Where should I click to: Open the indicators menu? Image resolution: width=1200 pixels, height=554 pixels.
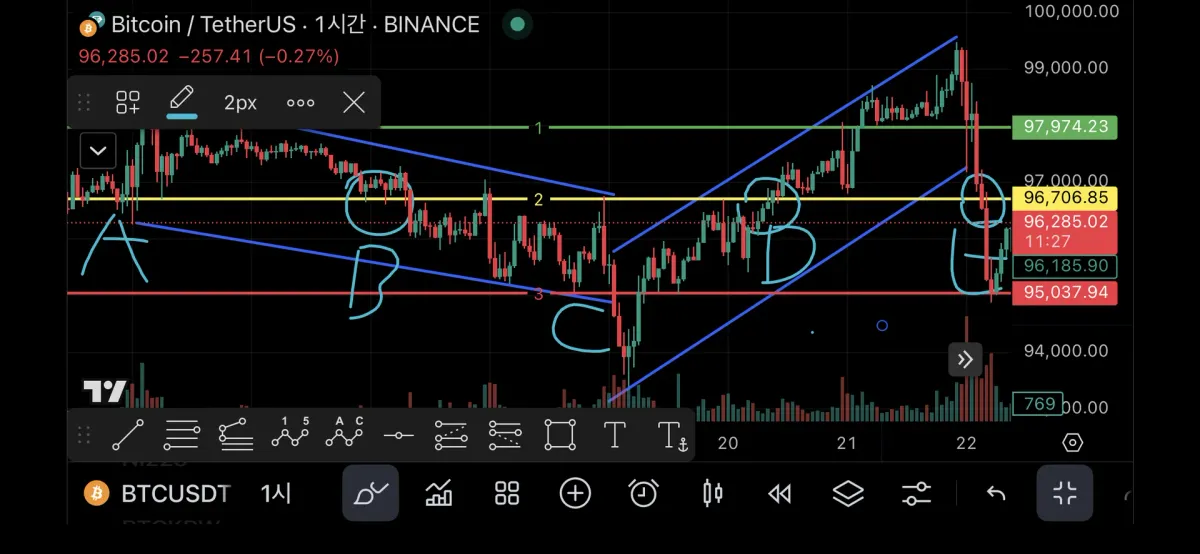coord(439,493)
